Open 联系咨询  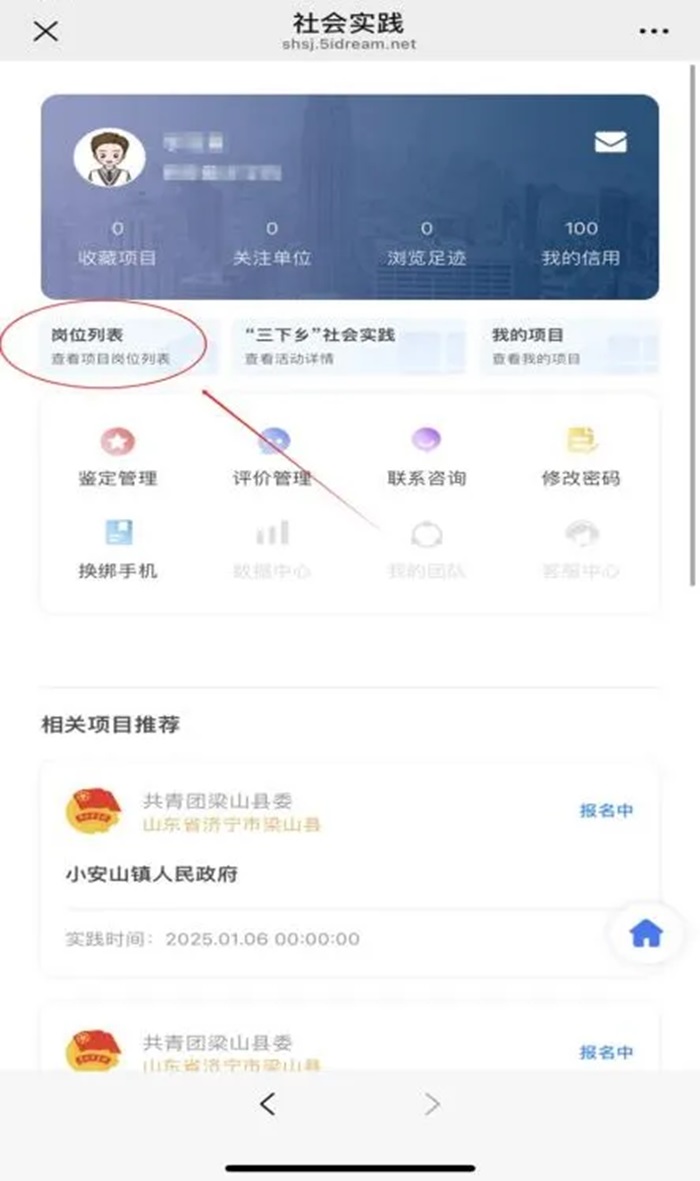(426, 457)
